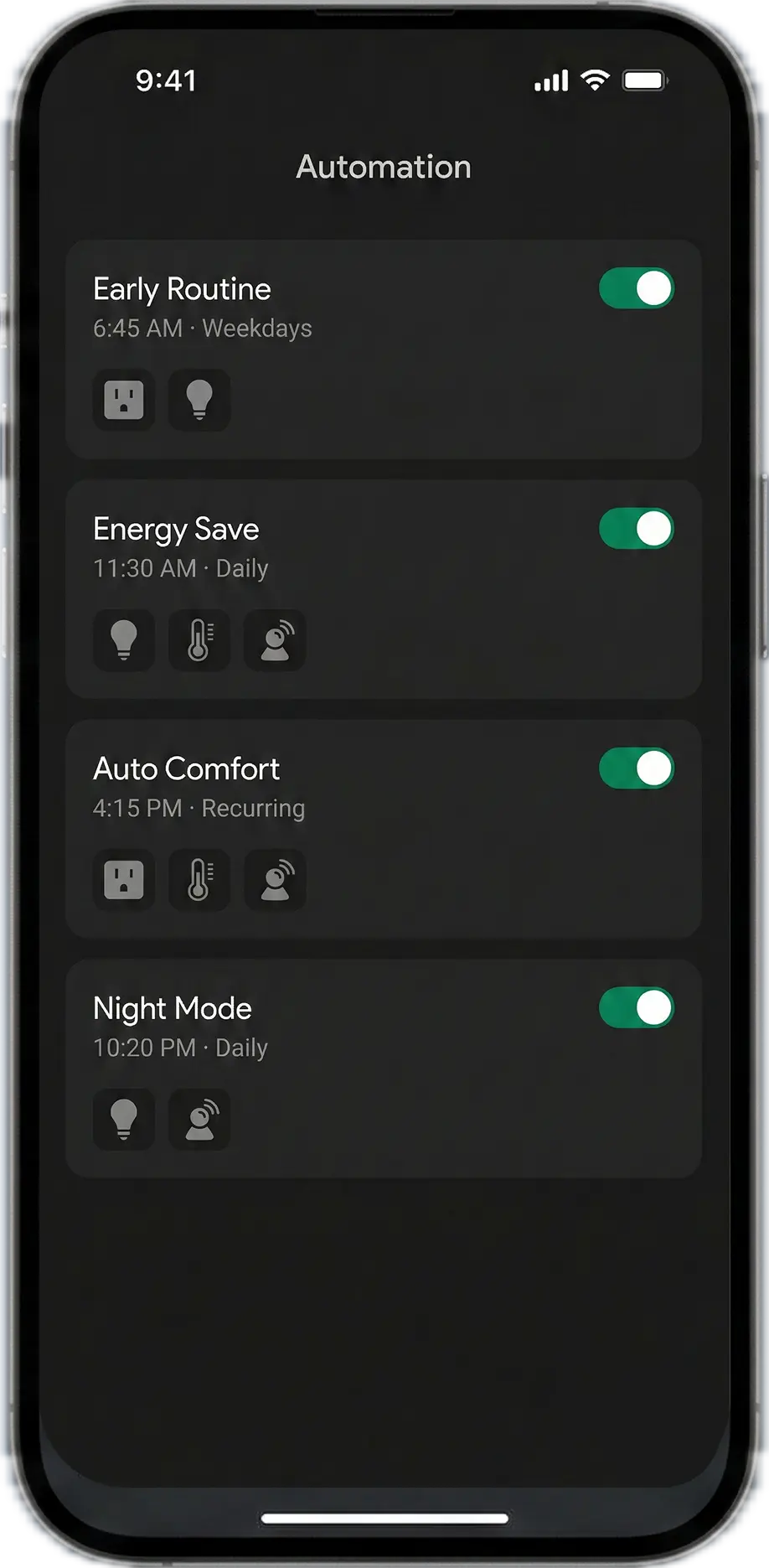
Task: Select the camera icon in Night Mode
Action: tap(199, 1120)
